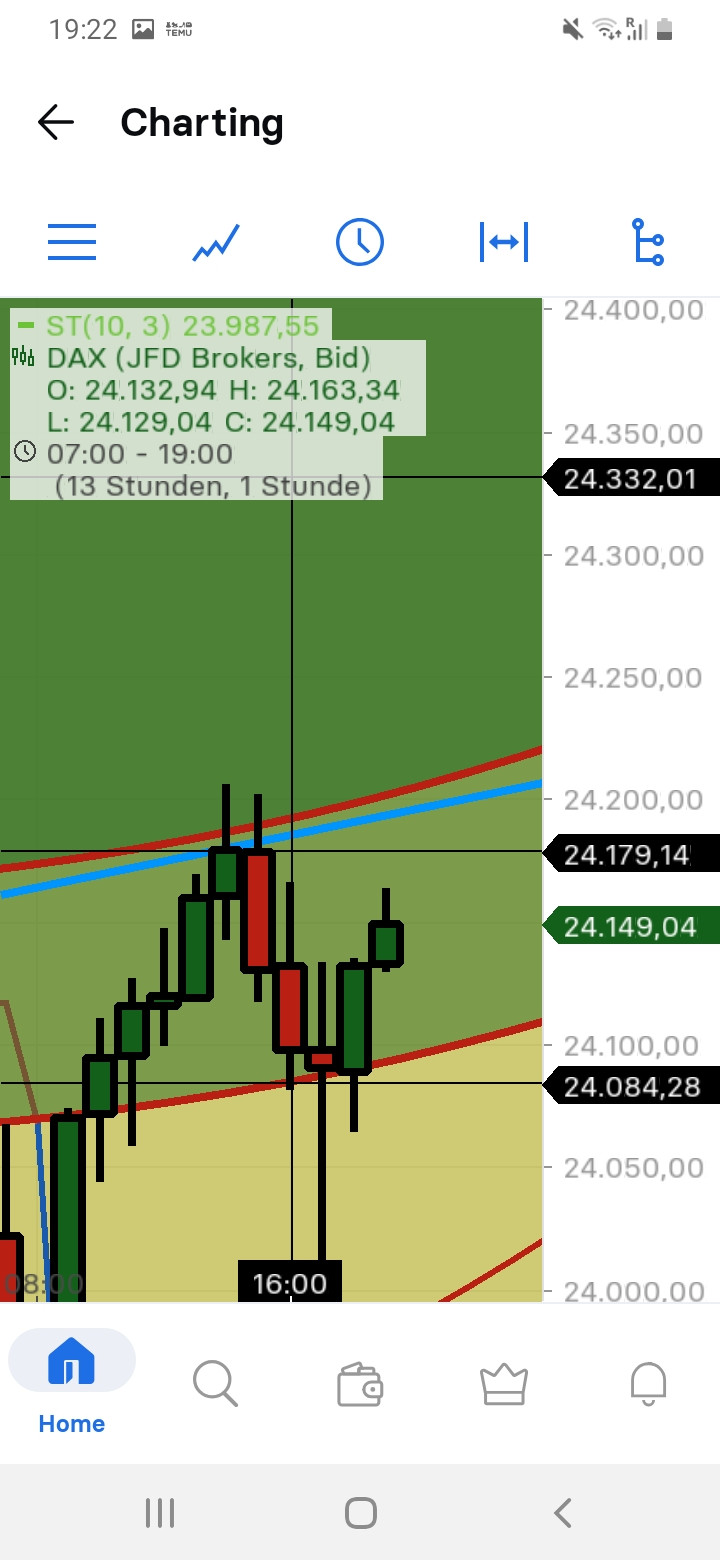The image size is (720, 1560).
Task: Open the chart type line icon
Action: pos(216,243)
